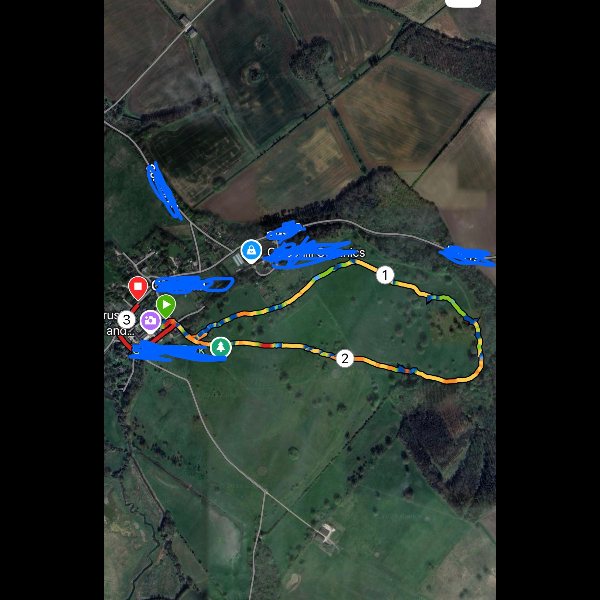Open the blue shopping bag place marker
The image size is (600, 600).
(250, 250)
